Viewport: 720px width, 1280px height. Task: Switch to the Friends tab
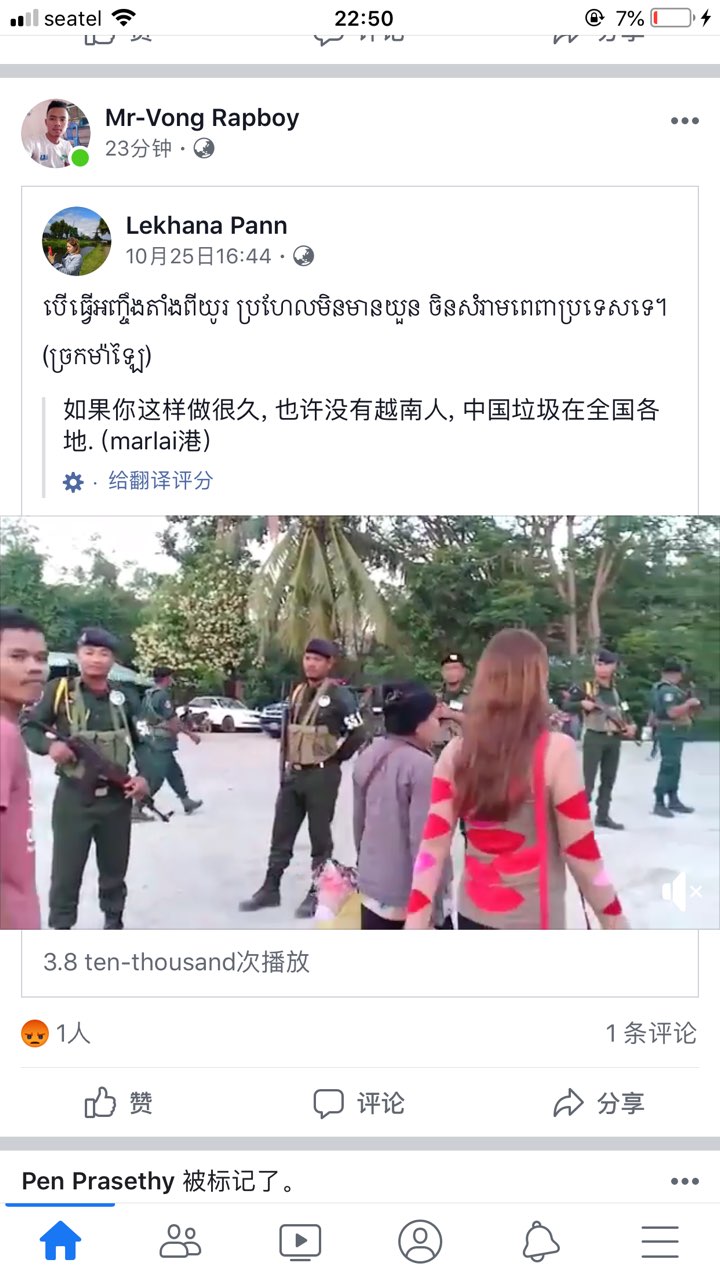point(180,1241)
